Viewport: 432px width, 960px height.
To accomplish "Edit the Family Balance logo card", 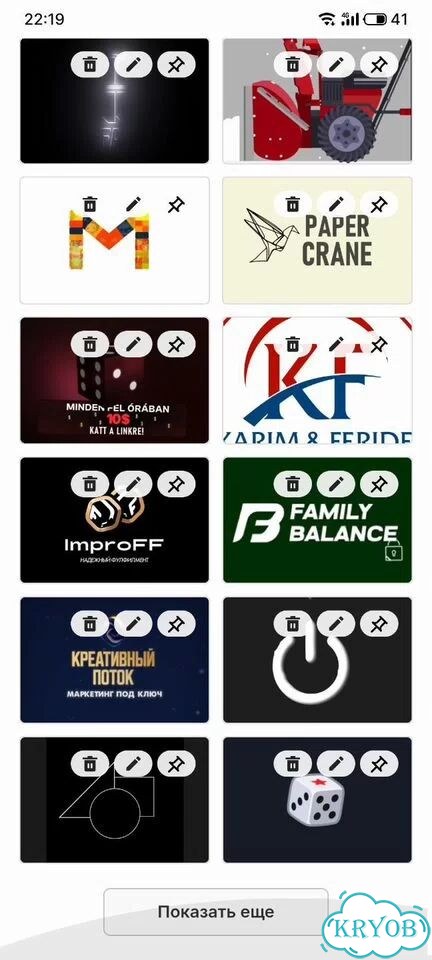I will [x=336, y=484].
